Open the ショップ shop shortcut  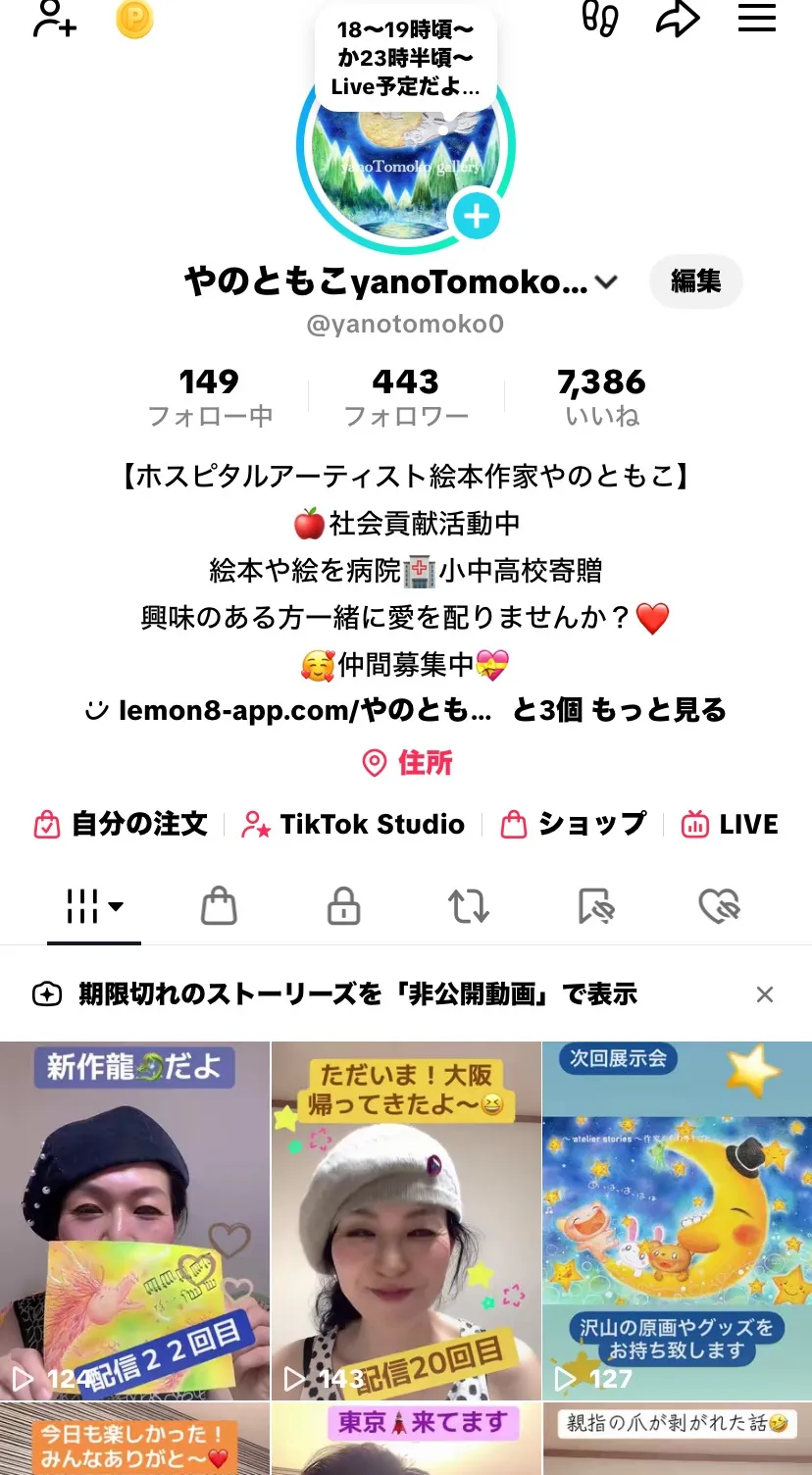pos(574,824)
